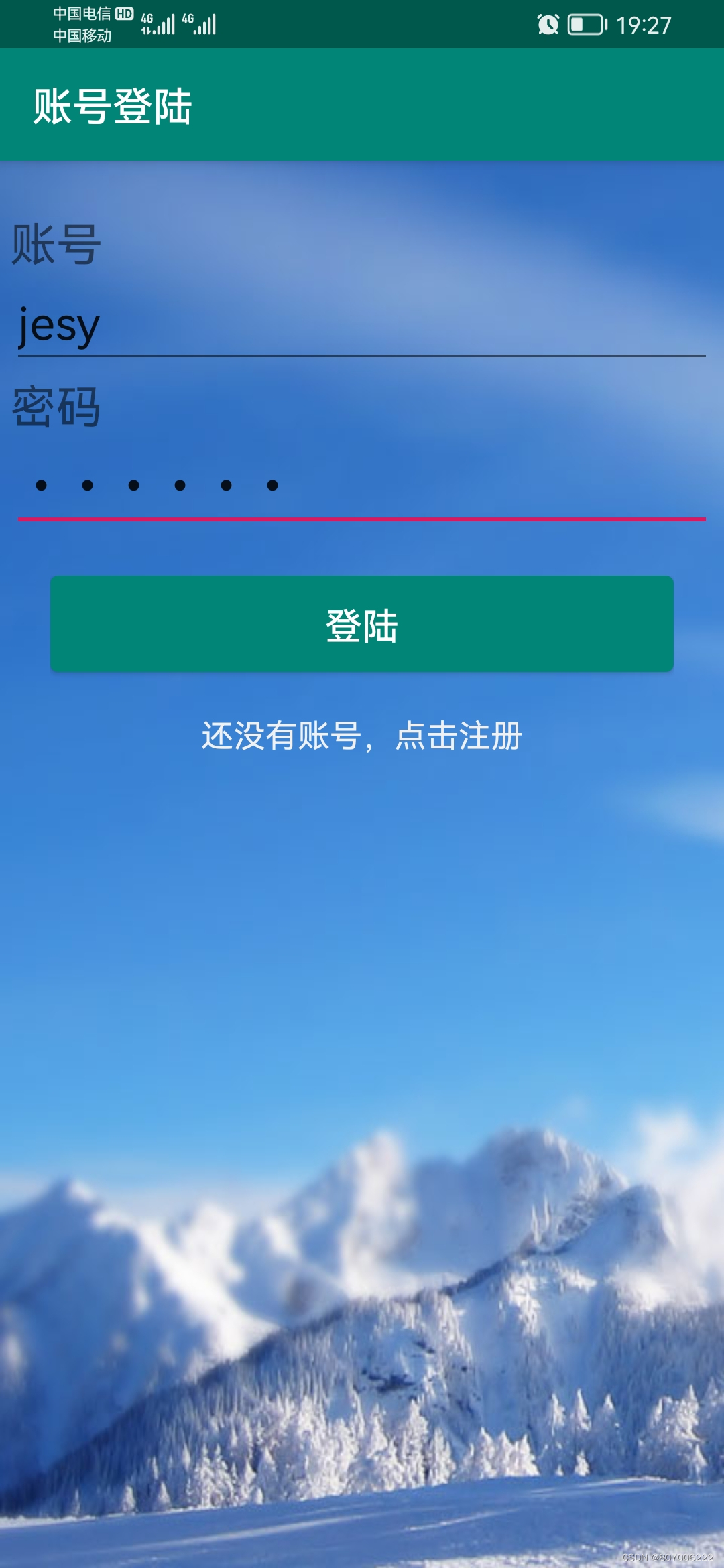Click the red underline below the password
This screenshot has width=724, height=1568.
(362, 519)
